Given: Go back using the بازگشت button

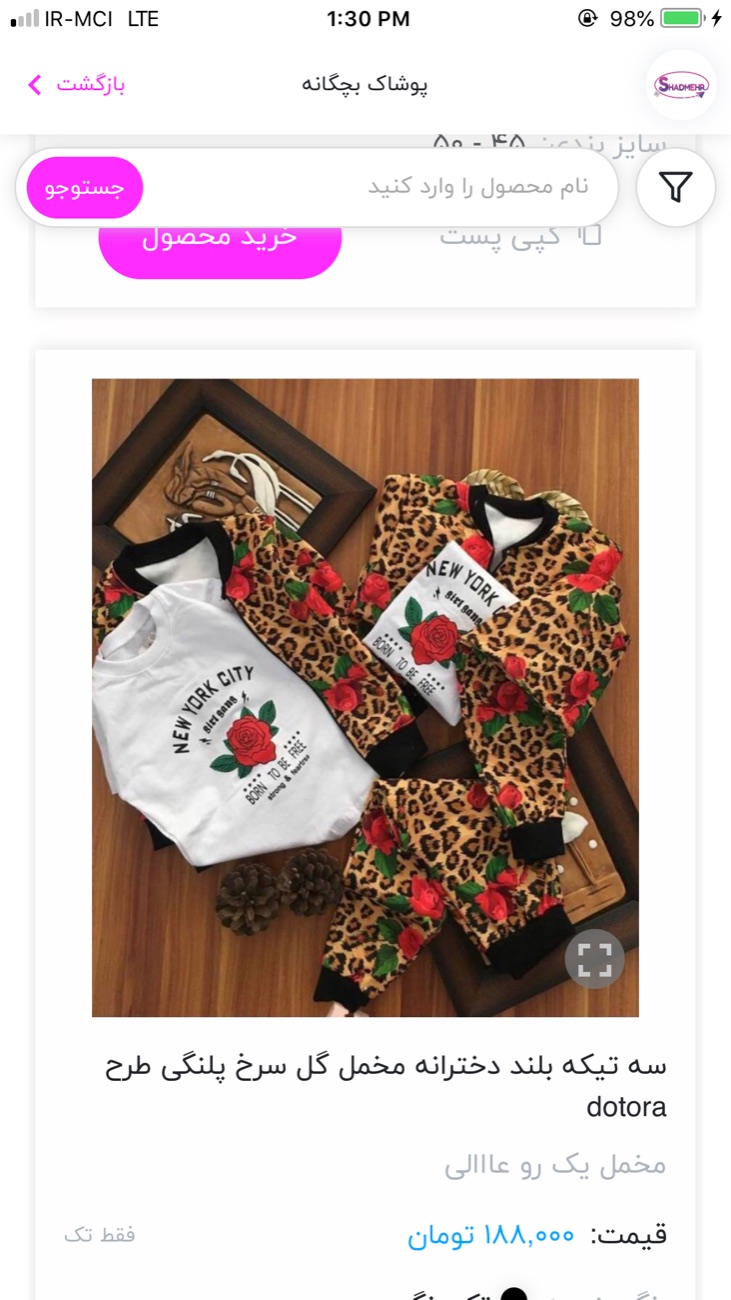Looking at the screenshot, I should 76,84.
